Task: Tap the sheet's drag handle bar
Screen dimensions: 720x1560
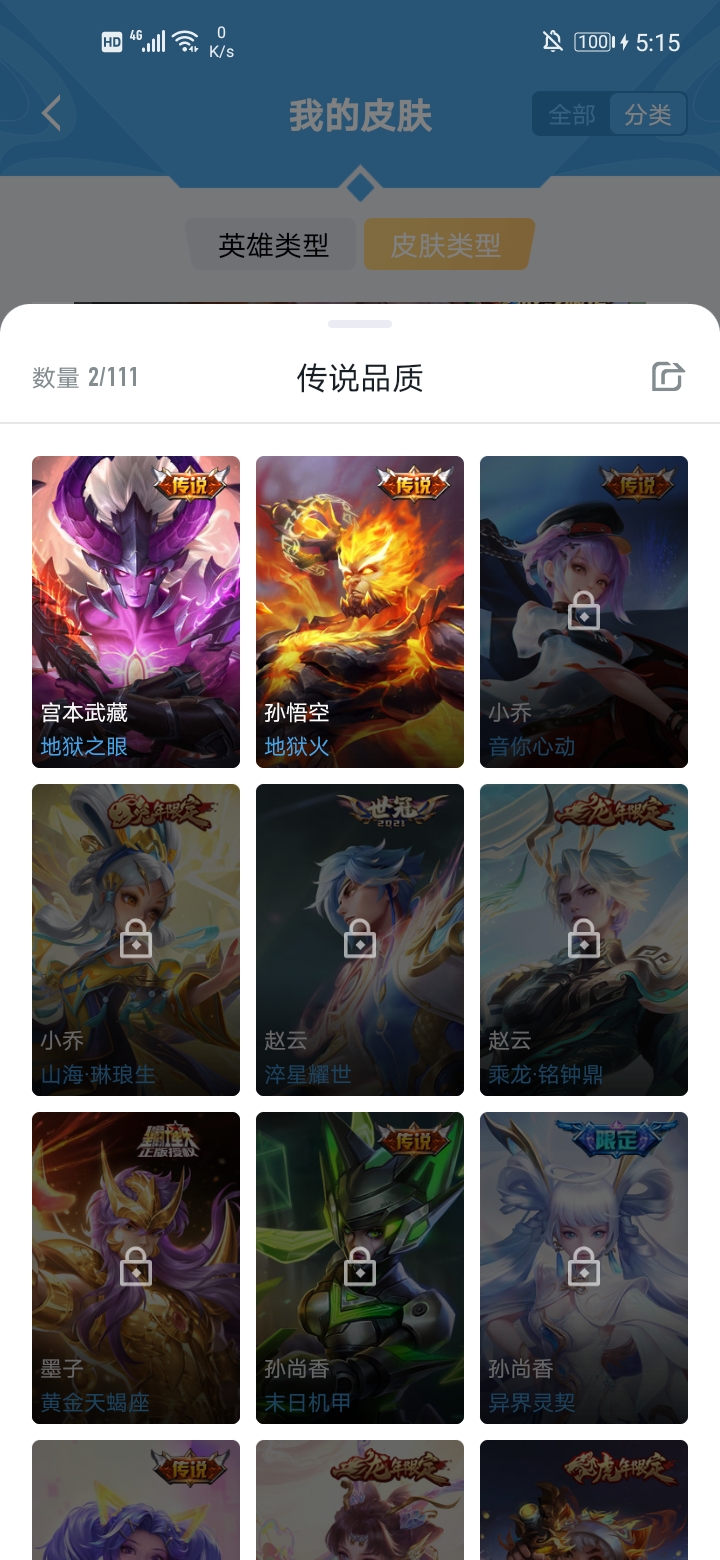Action: [x=360, y=324]
